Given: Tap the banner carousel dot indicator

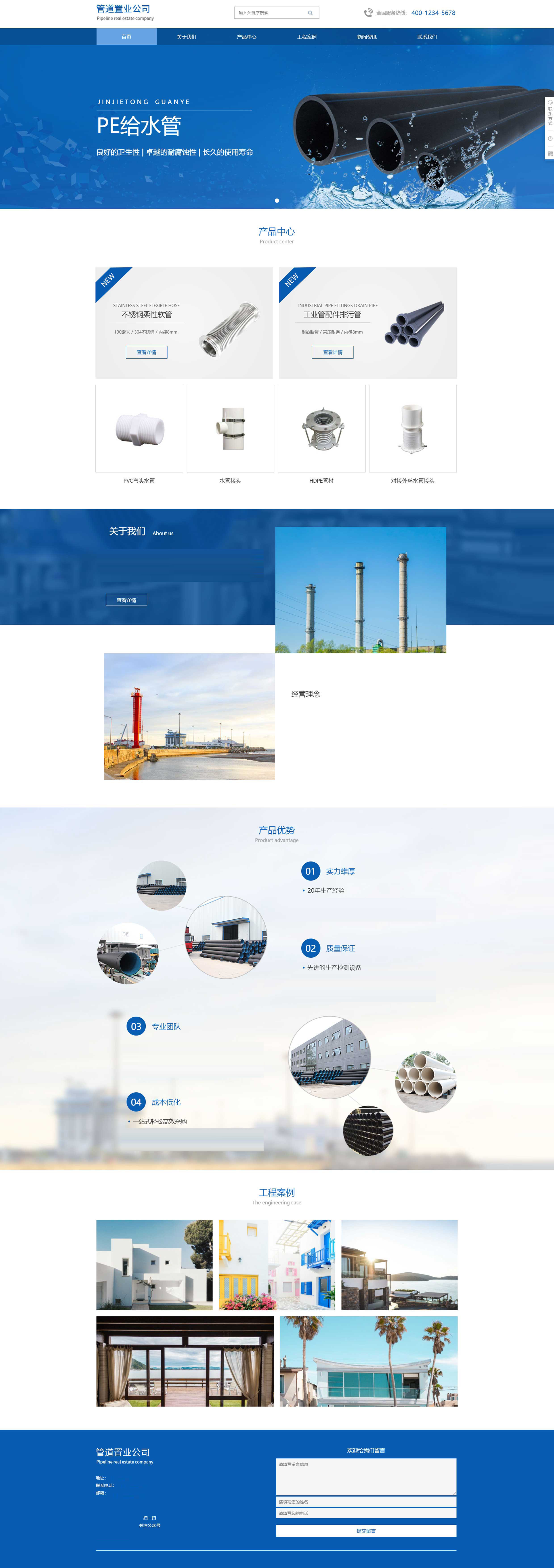Looking at the screenshot, I should [277, 200].
